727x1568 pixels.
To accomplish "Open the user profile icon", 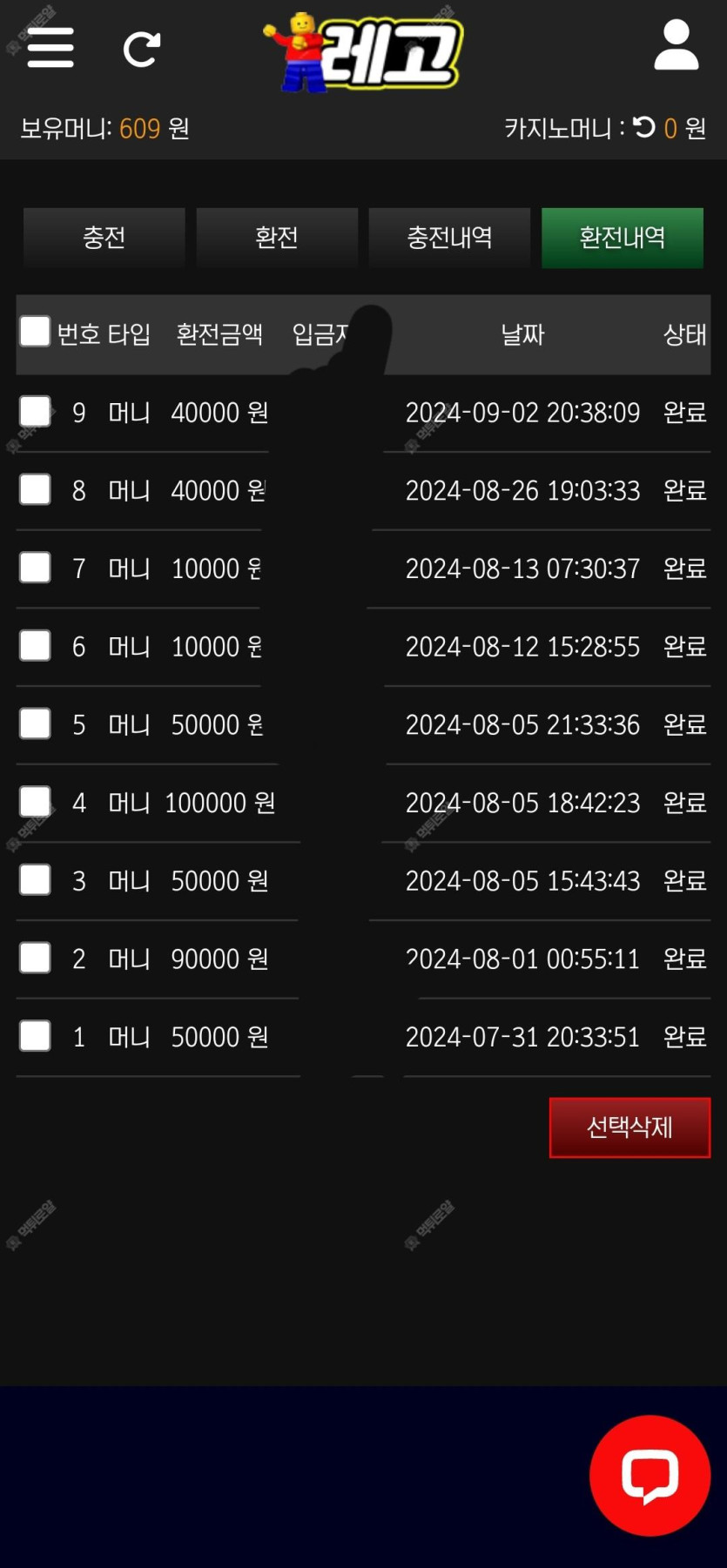I will pyautogui.click(x=677, y=45).
